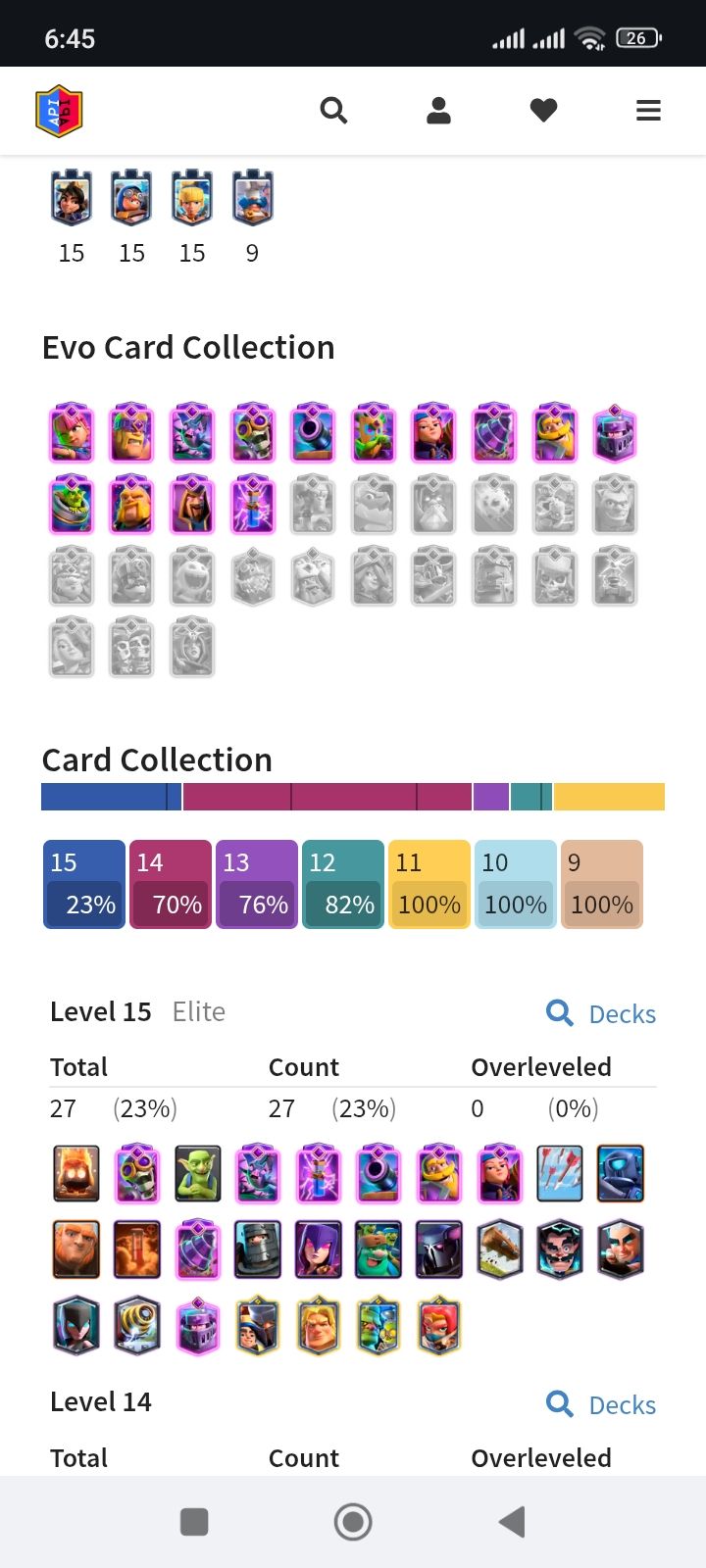Screen dimensions: 706x1568
Task: Open the player profile icon
Action: pyautogui.click(x=438, y=111)
